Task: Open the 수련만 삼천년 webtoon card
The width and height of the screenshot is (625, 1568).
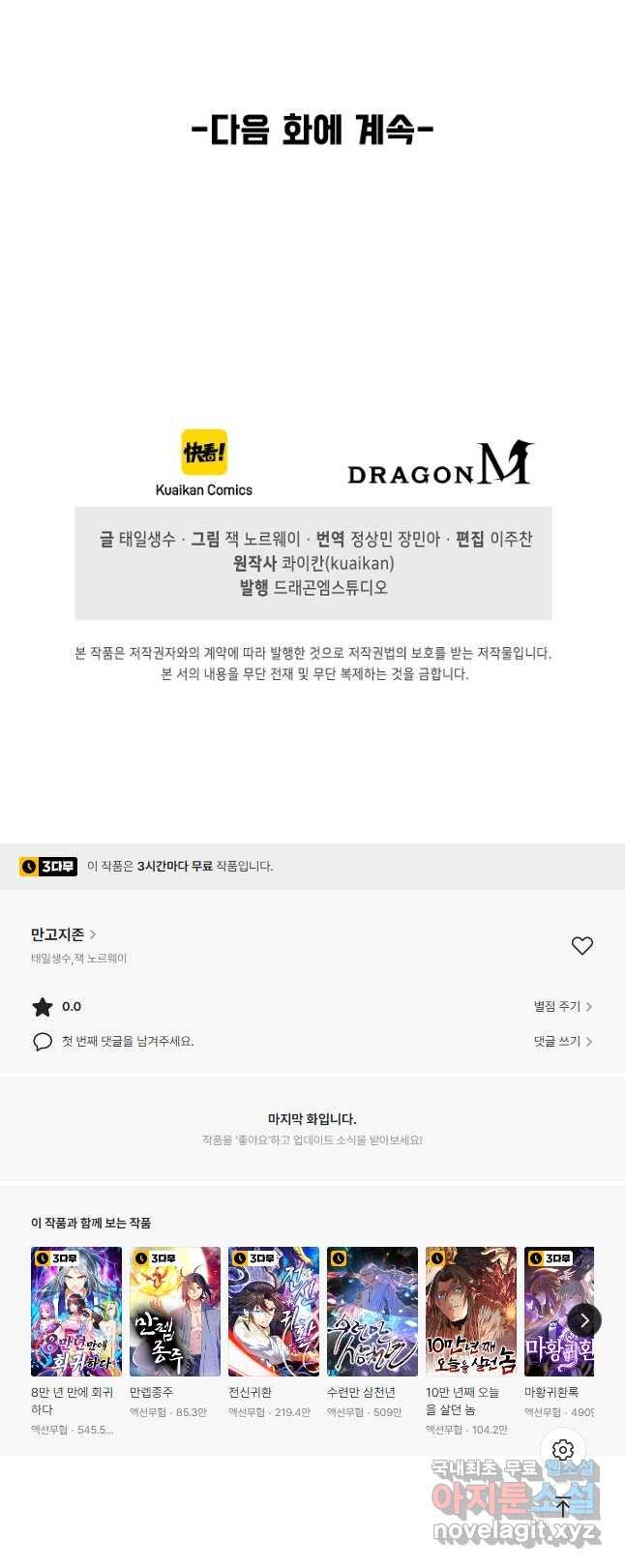Action: (372, 1312)
